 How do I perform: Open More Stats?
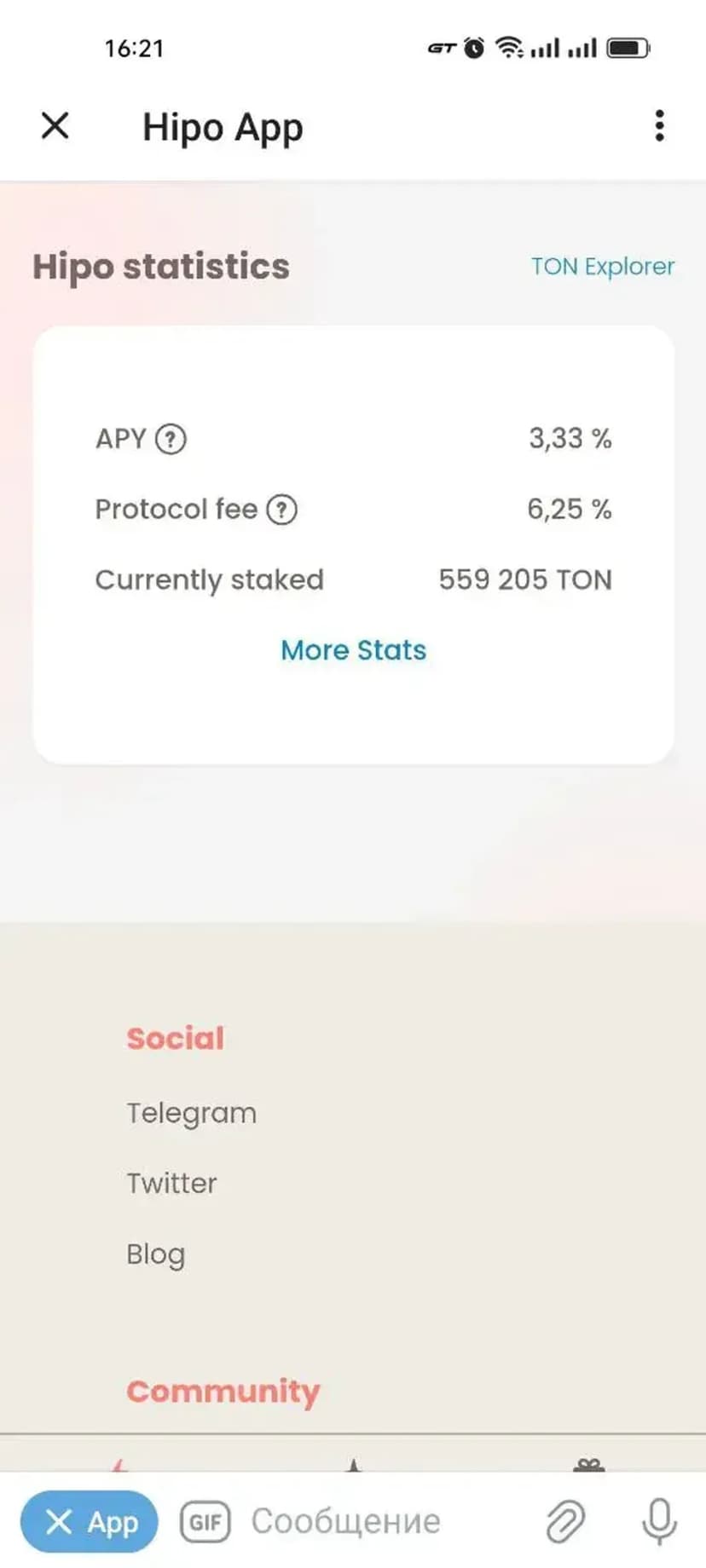coord(353,650)
